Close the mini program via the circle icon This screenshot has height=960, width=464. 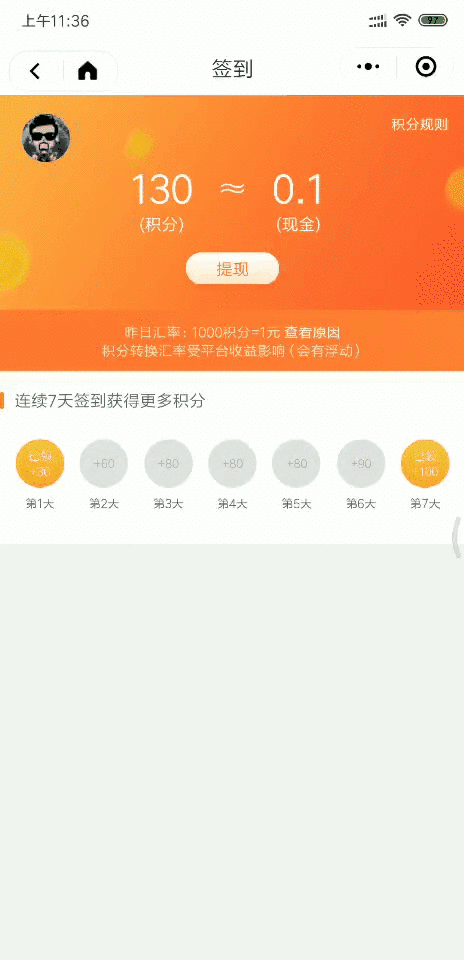point(425,66)
